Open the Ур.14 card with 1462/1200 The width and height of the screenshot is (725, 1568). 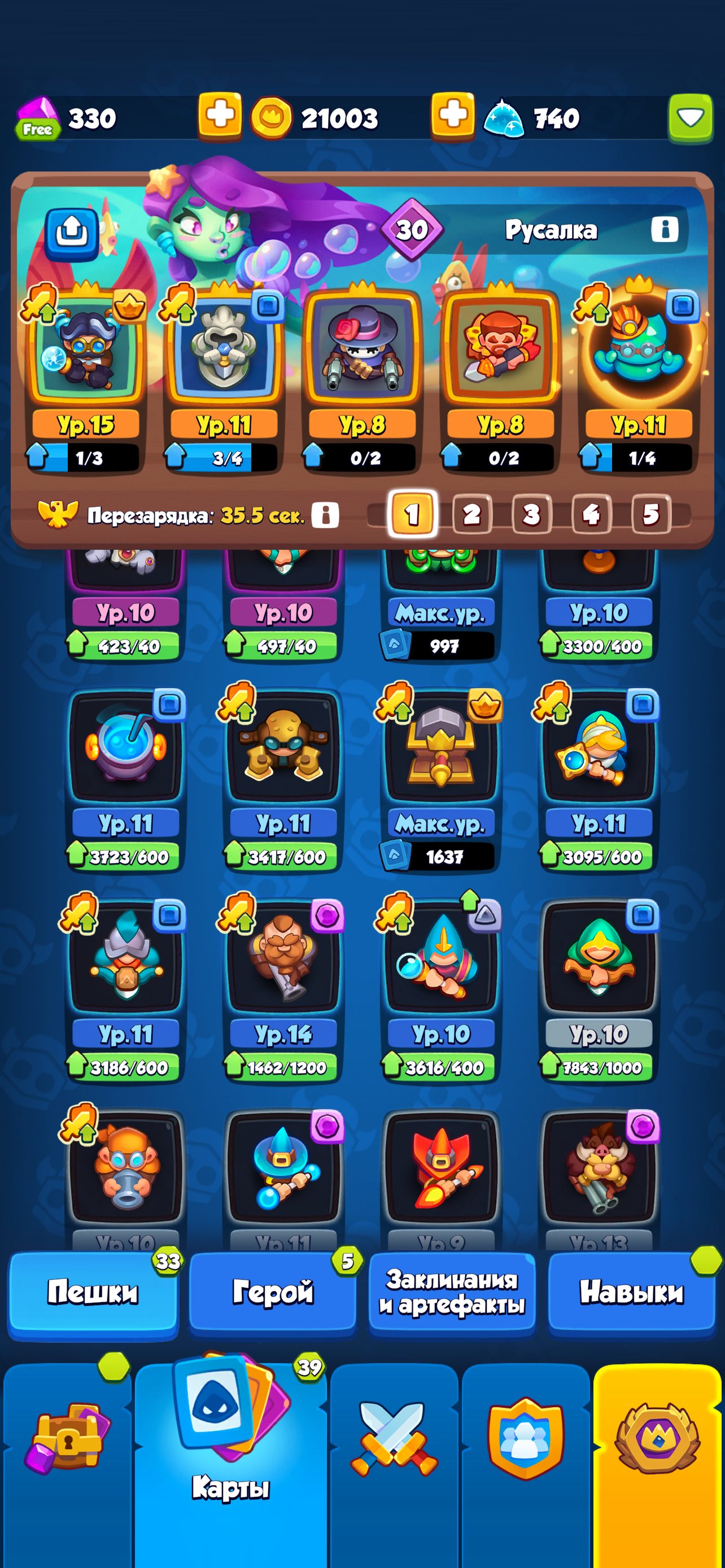[283, 959]
